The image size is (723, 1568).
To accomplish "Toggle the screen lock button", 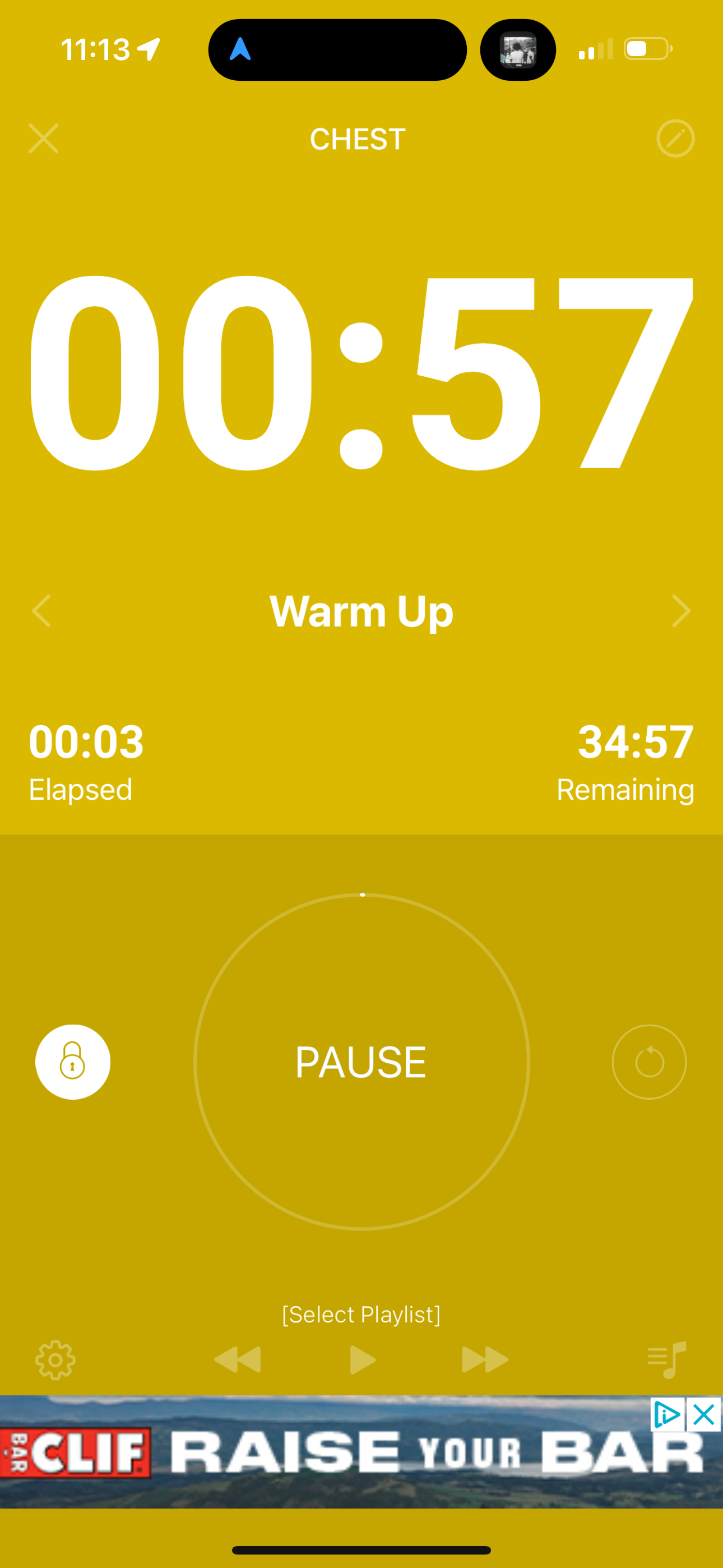I will [x=72, y=1062].
